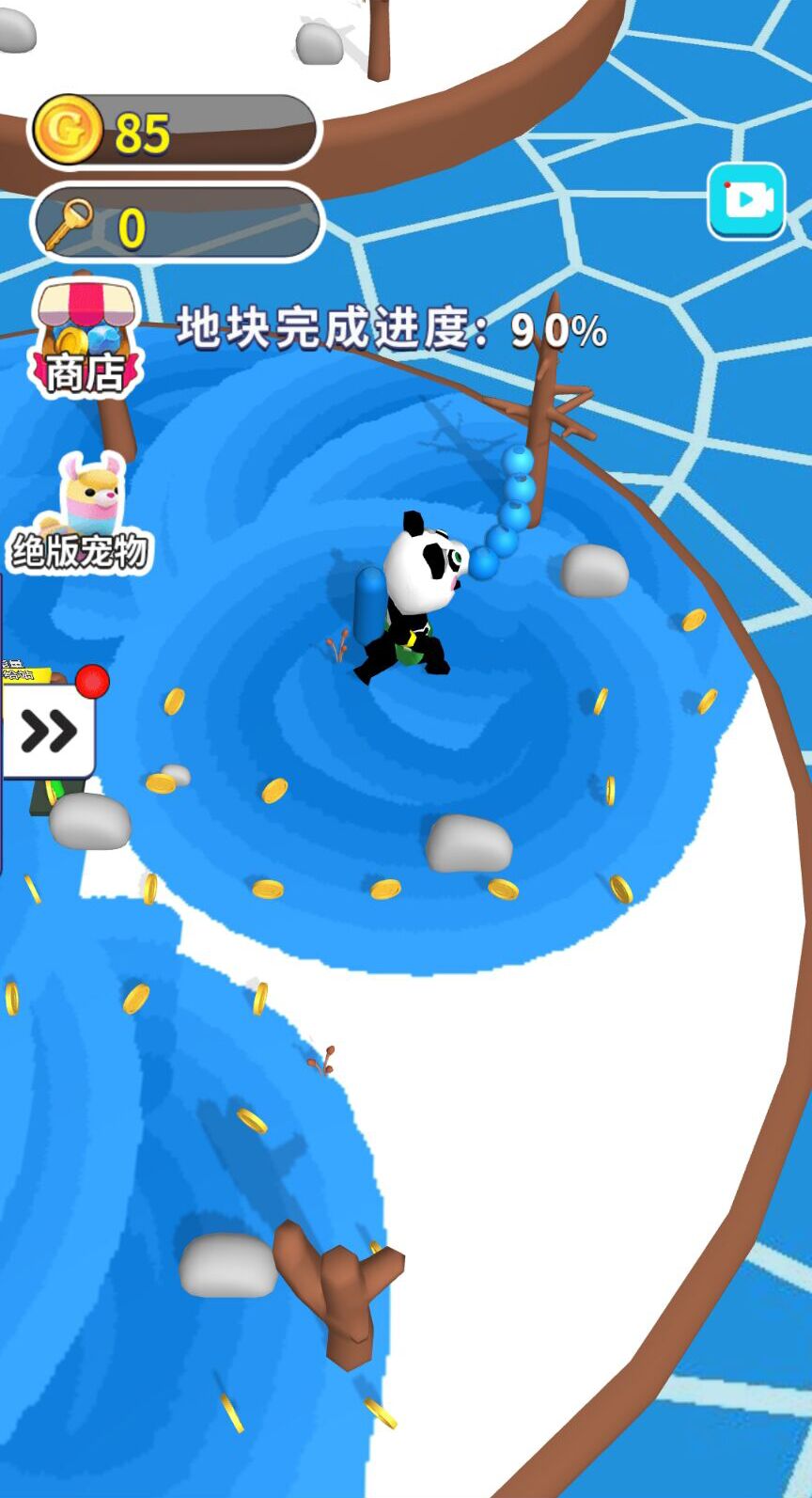Tap the video camera record button
812x1498 pixels.
pyautogui.click(x=746, y=200)
